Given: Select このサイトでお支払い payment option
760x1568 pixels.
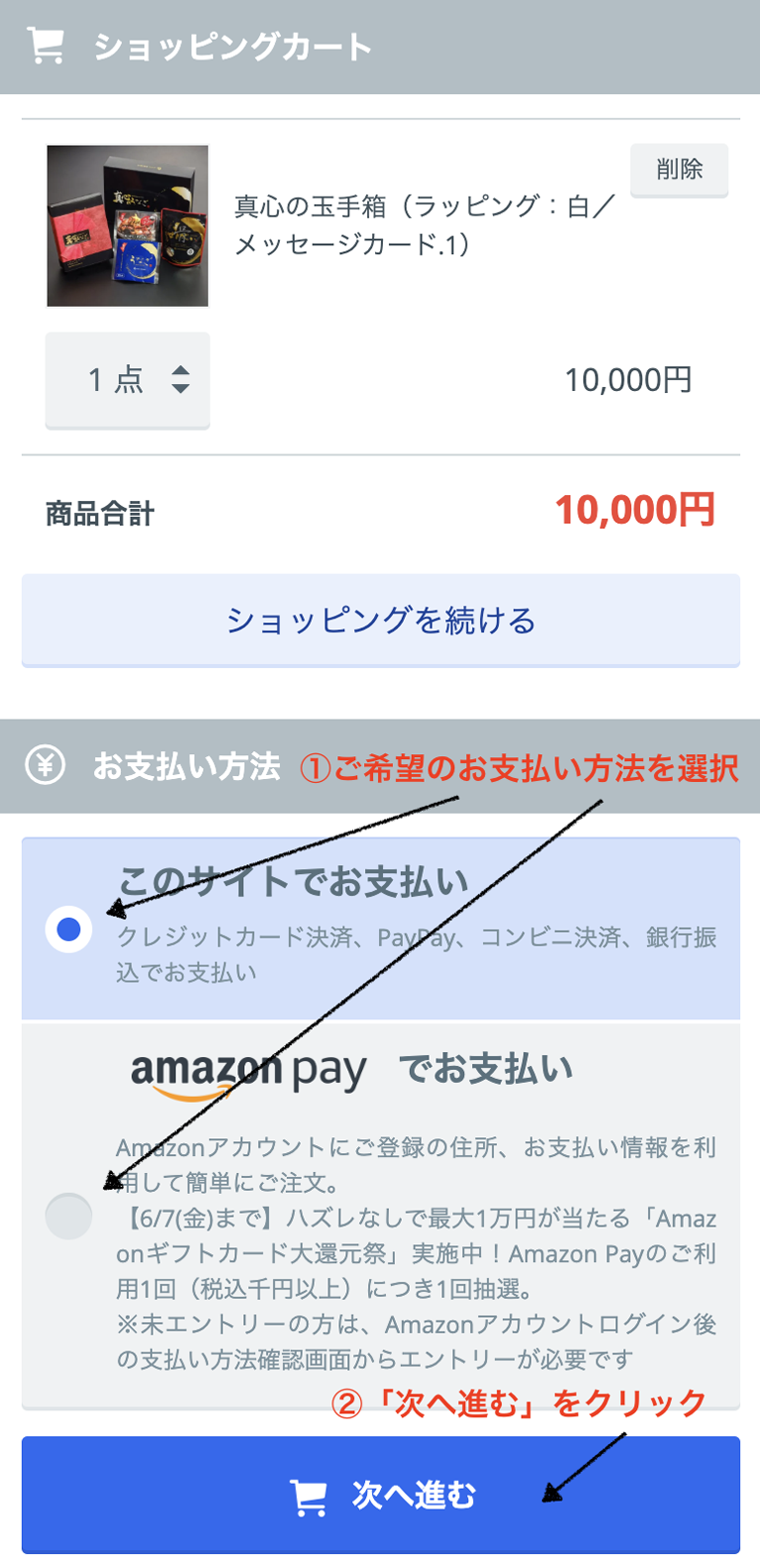Looking at the screenshot, I should 69,930.
